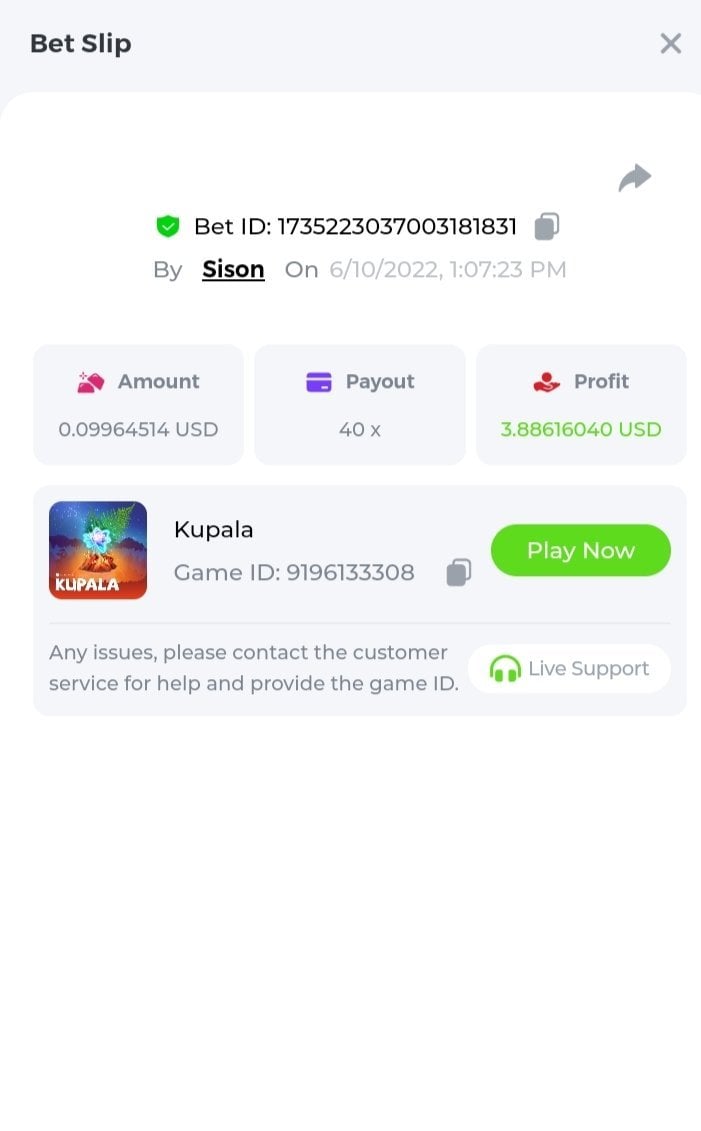Copy the Bet ID number
Screen dimensions: 701x1131
pyautogui.click(x=546, y=227)
